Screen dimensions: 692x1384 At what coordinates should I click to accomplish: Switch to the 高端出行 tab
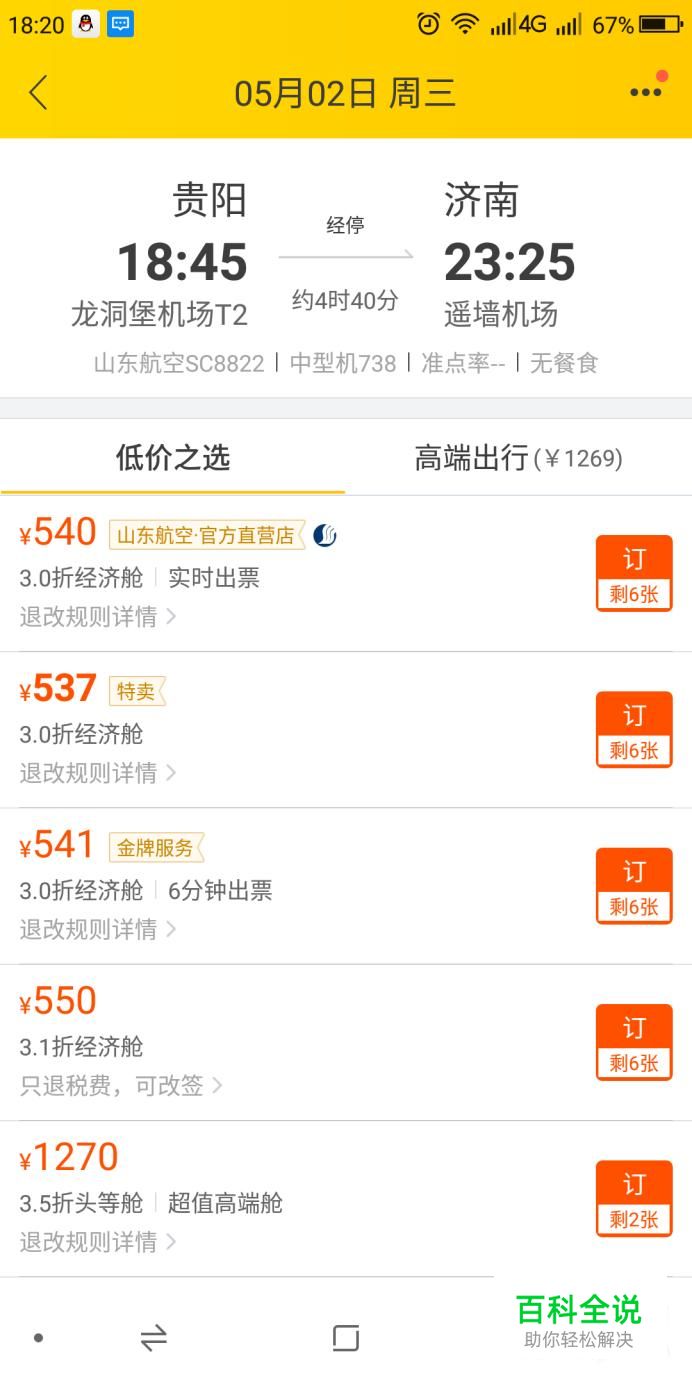pyautogui.click(x=518, y=458)
